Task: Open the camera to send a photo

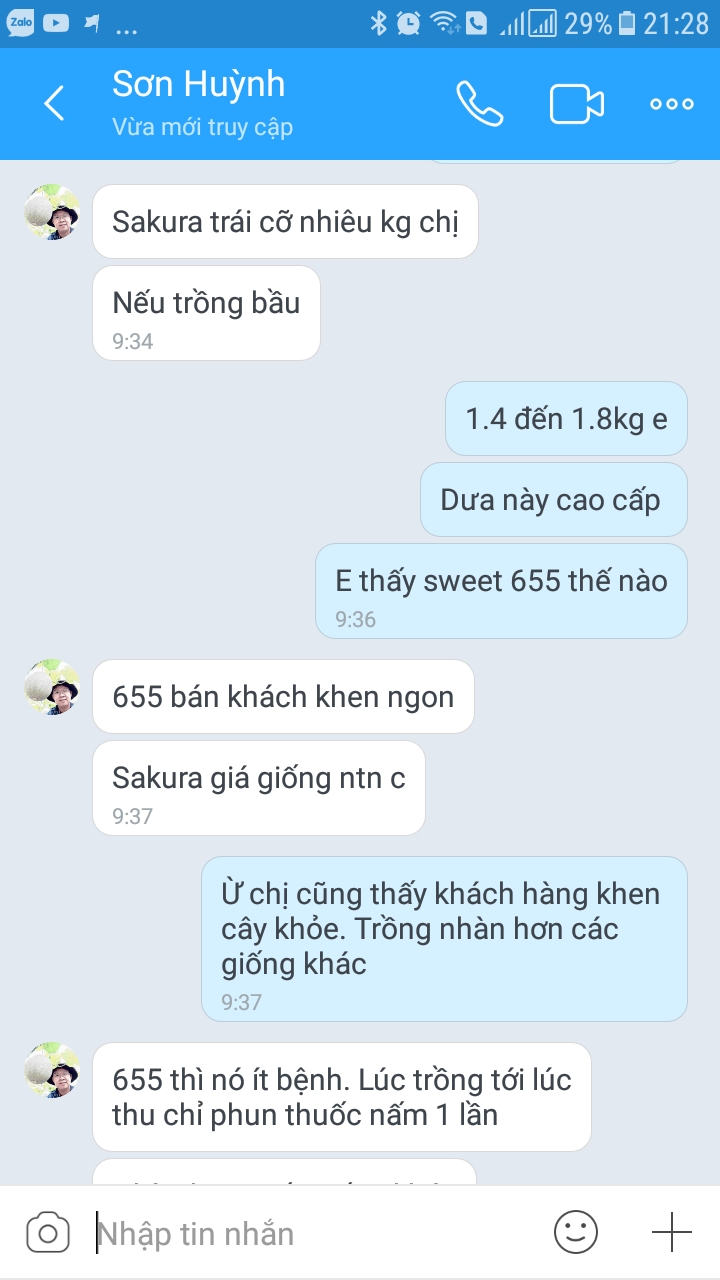Action: 47,1232
